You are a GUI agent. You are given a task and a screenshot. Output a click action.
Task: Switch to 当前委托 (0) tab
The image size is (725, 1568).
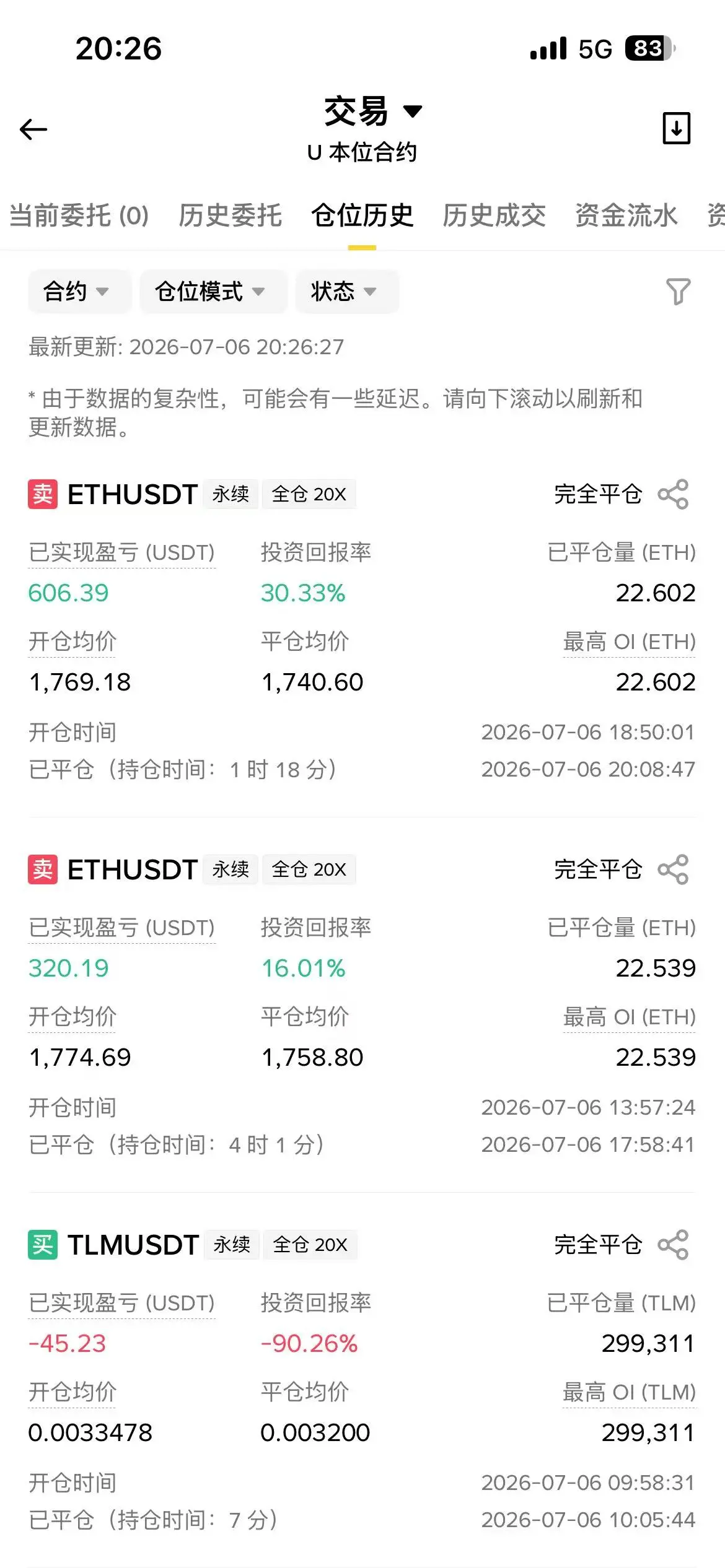79,216
